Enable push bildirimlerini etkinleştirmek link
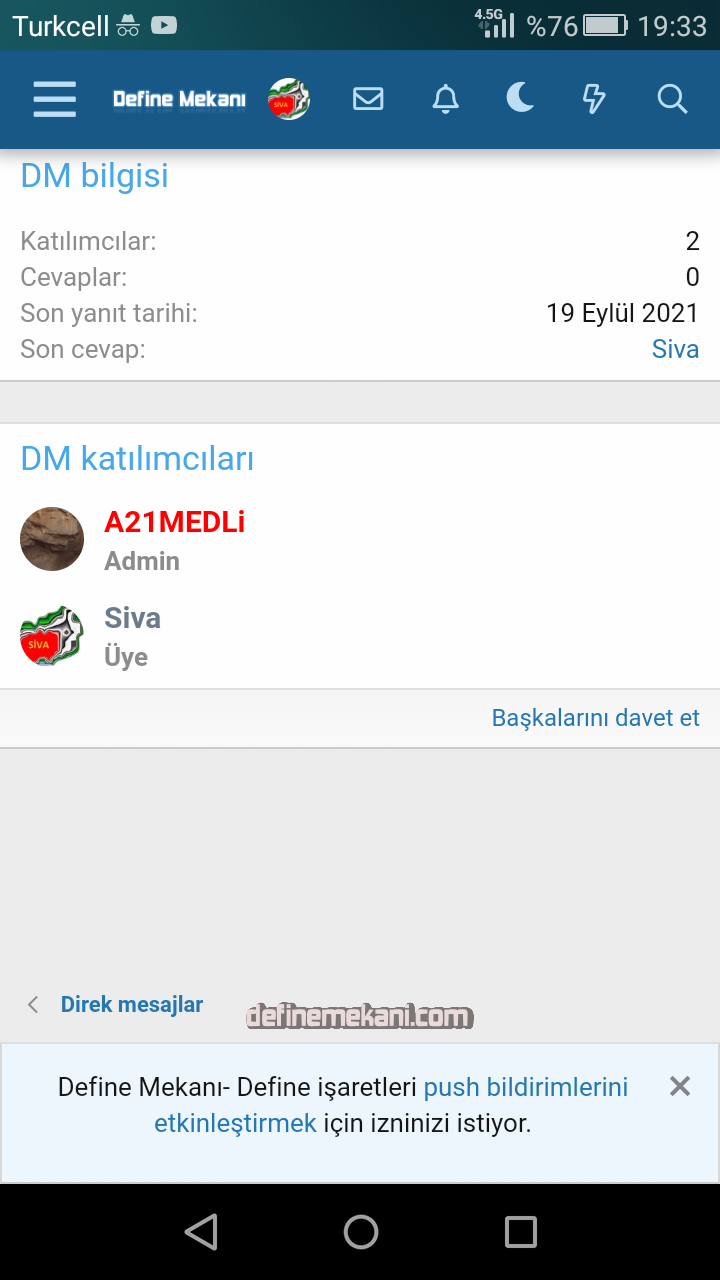Screen dimensions: 720x1280 point(525,1087)
